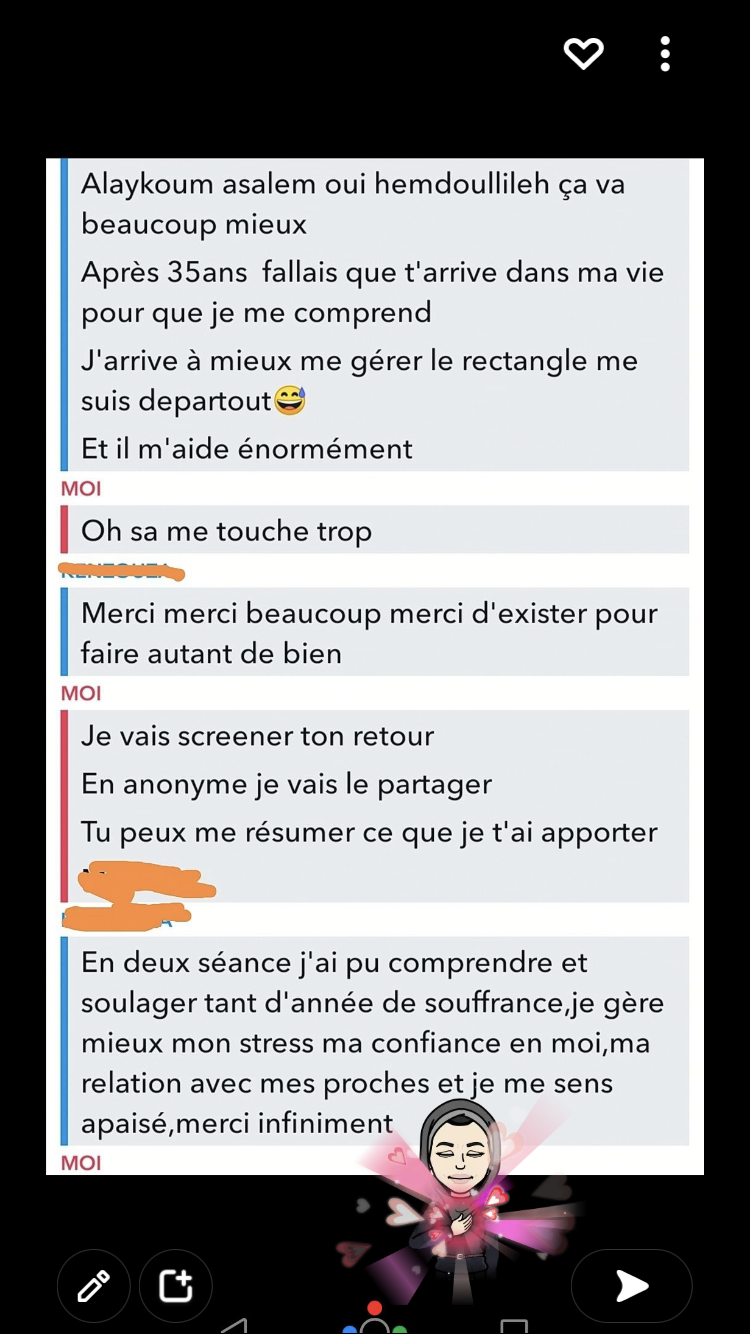Open the three-dot overflow menu
The image size is (750, 1334).
(x=665, y=53)
